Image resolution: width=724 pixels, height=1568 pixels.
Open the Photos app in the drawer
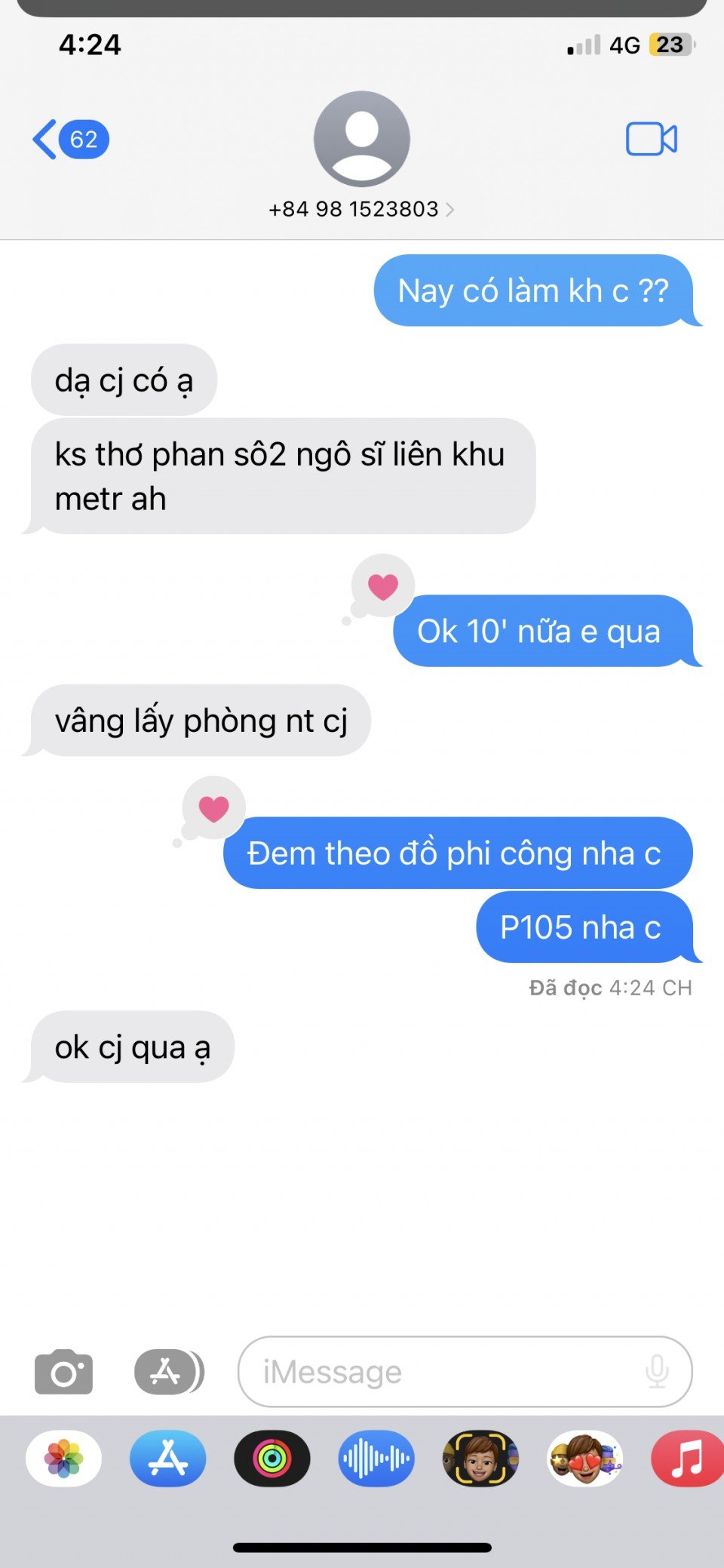(x=64, y=1458)
